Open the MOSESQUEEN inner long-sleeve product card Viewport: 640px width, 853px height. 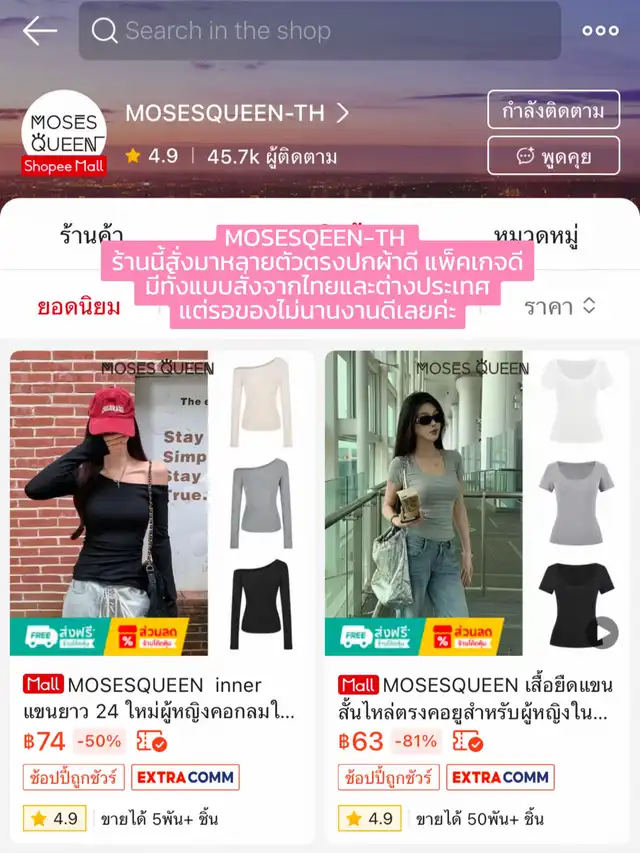[x=162, y=590]
